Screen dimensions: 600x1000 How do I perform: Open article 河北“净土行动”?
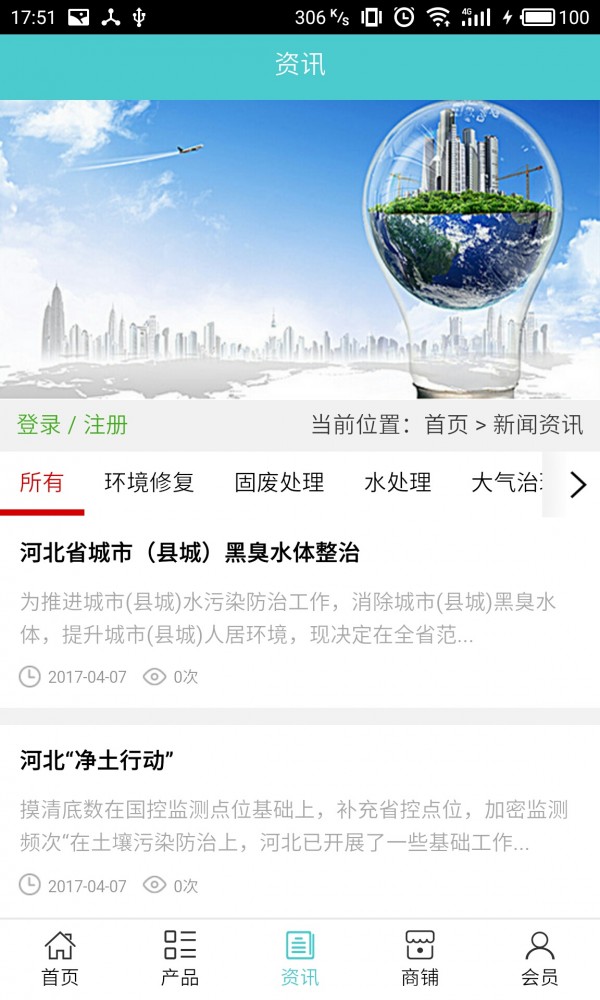pos(97,760)
